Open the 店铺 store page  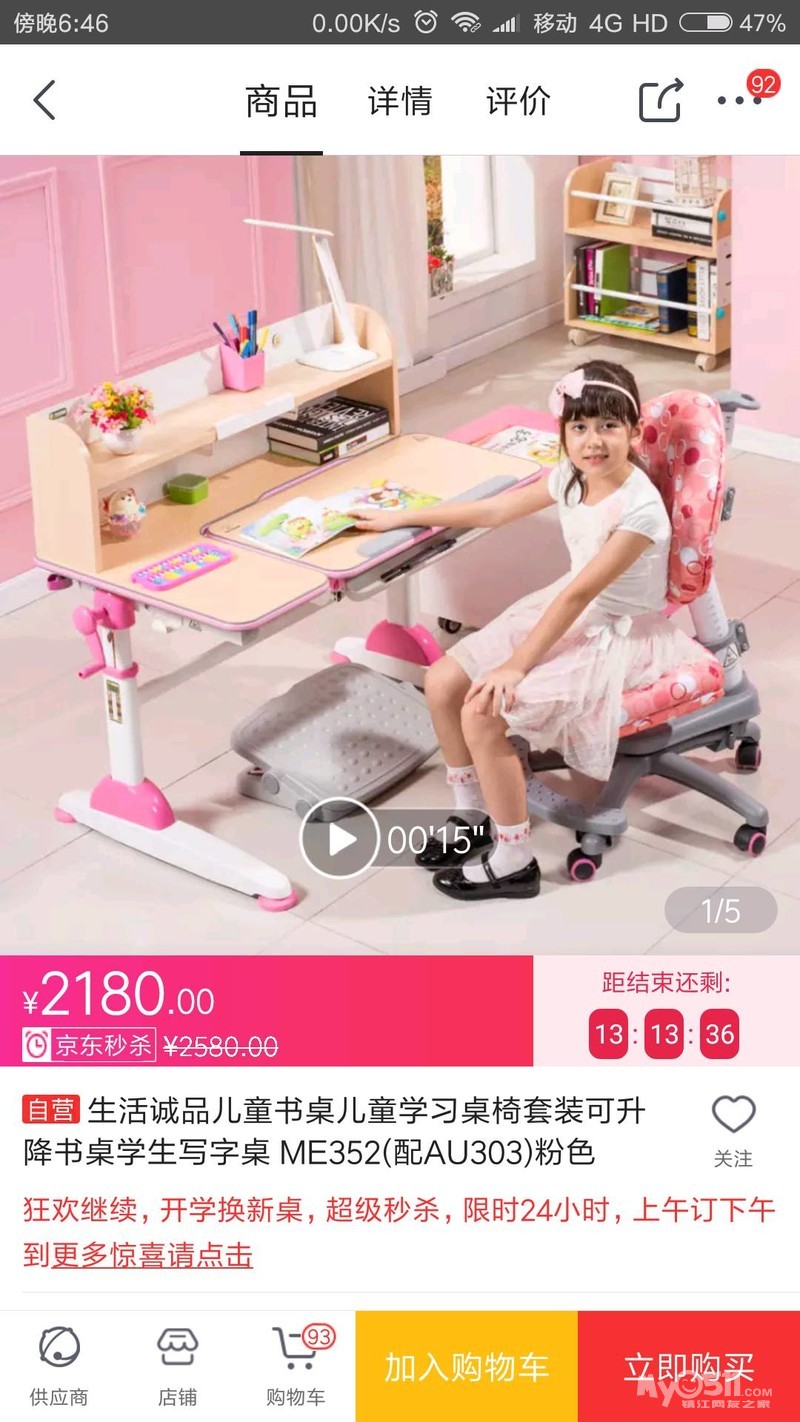(178, 1366)
